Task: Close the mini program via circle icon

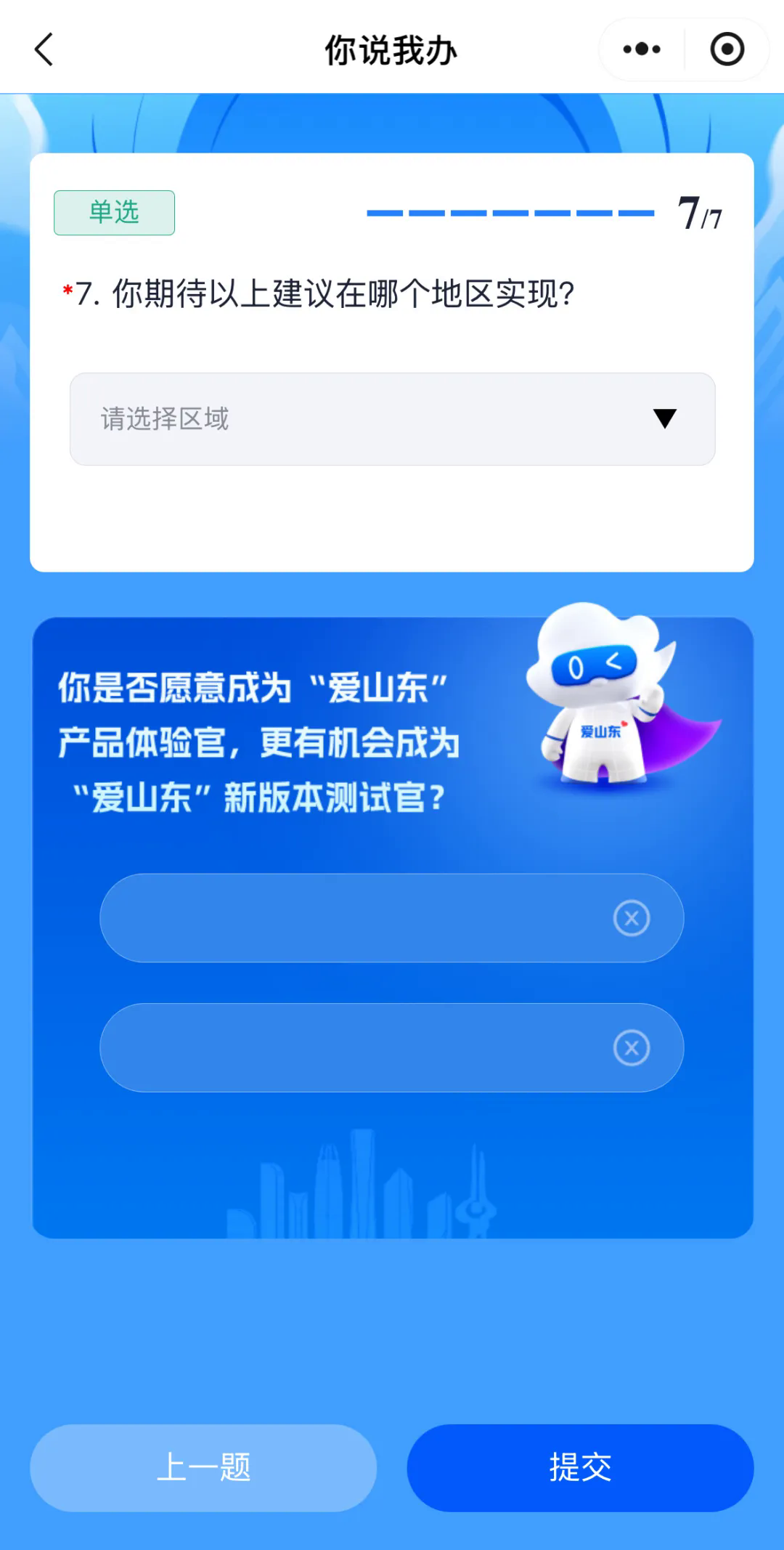Action: [727, 49]
